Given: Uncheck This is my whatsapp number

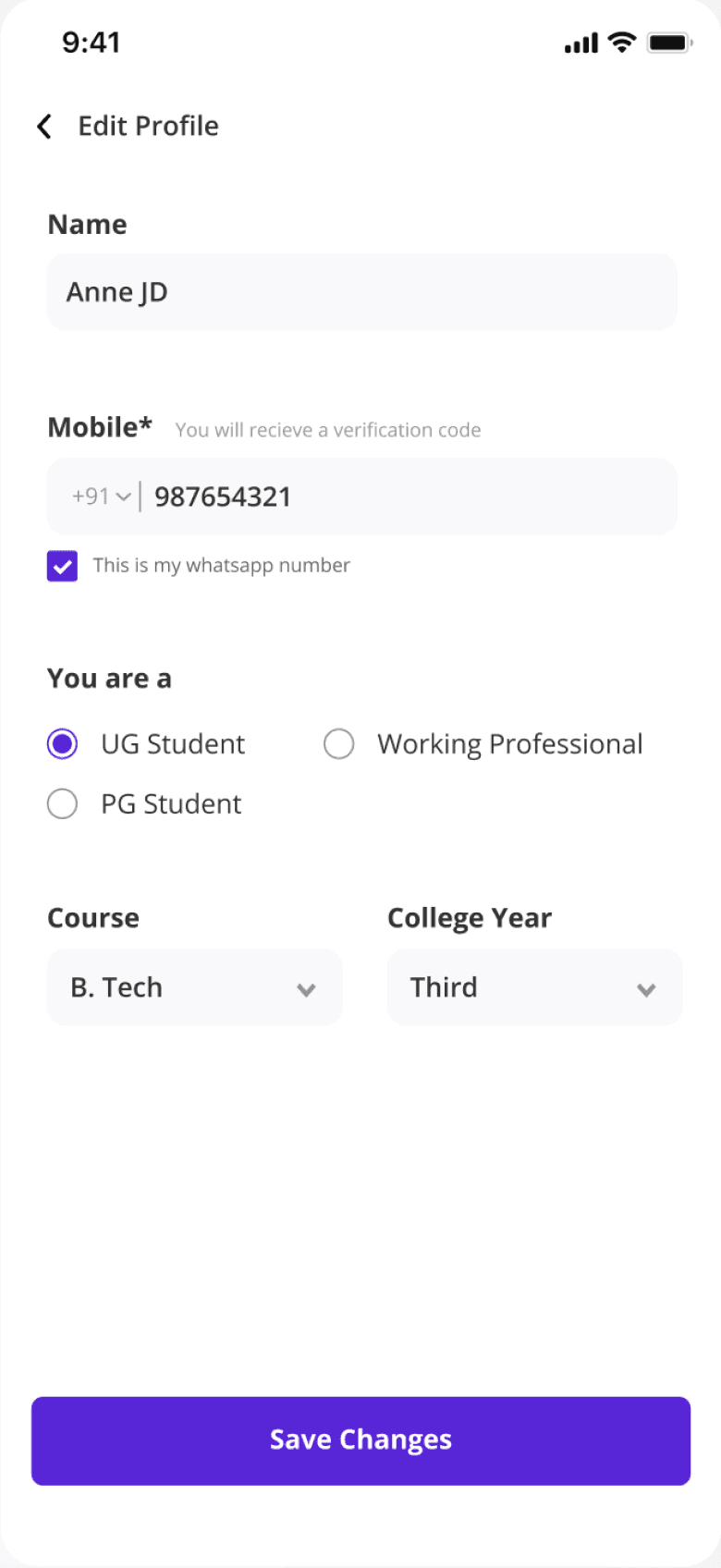Looking at the screenshot, I should coord(63,566).
